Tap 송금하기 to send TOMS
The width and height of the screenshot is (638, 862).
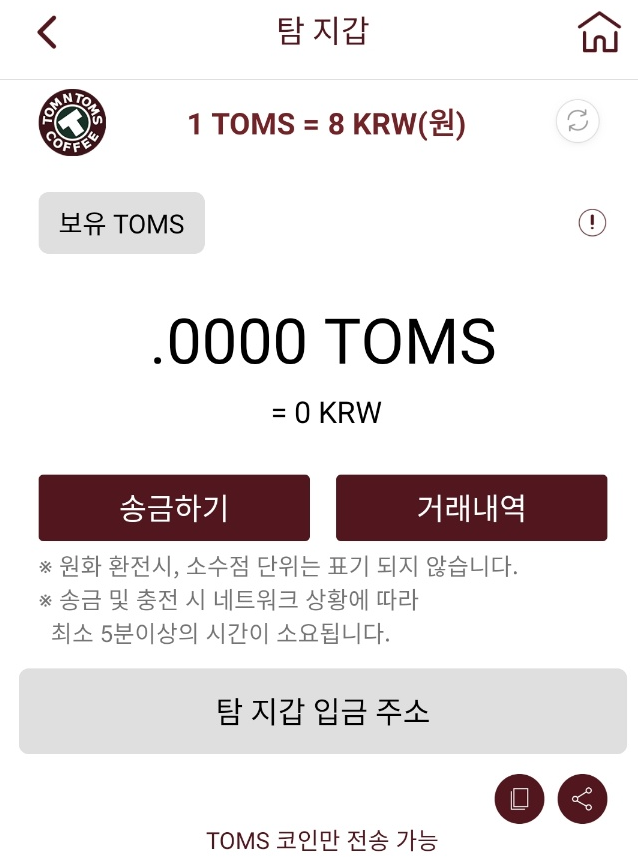pos(174,508)
